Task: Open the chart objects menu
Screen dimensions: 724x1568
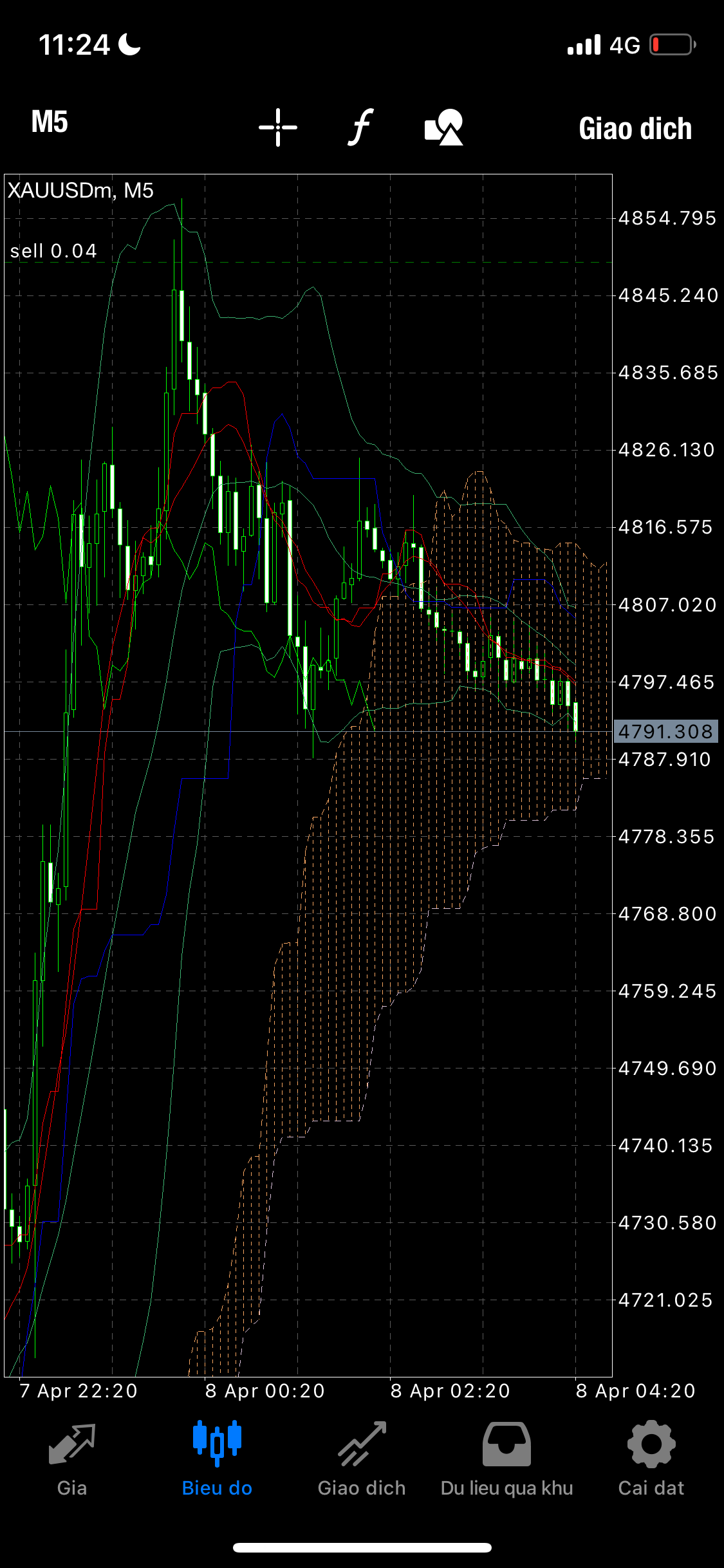Action: pyautogui.click(x=444, y=127)
